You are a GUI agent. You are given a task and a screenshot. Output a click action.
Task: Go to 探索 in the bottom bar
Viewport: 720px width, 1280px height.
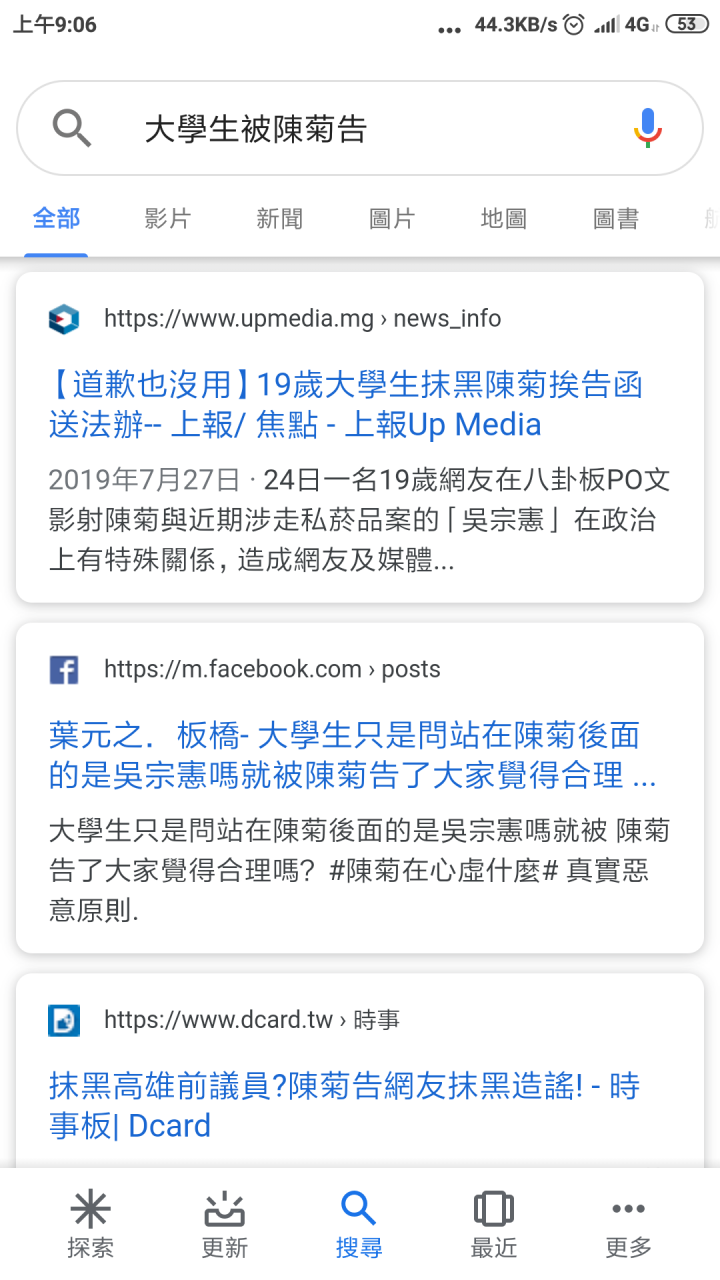click(x=90, y=1225)
